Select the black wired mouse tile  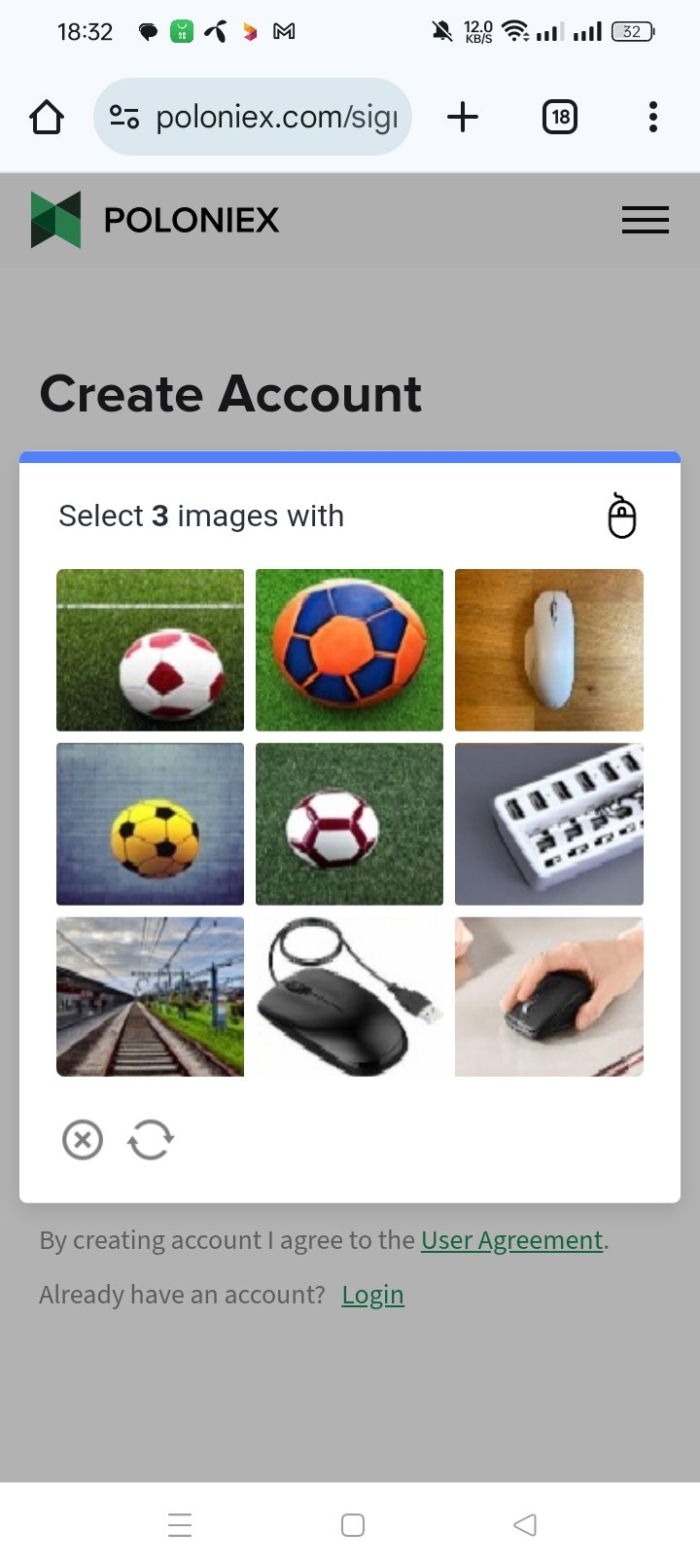[x=349, y=997]
